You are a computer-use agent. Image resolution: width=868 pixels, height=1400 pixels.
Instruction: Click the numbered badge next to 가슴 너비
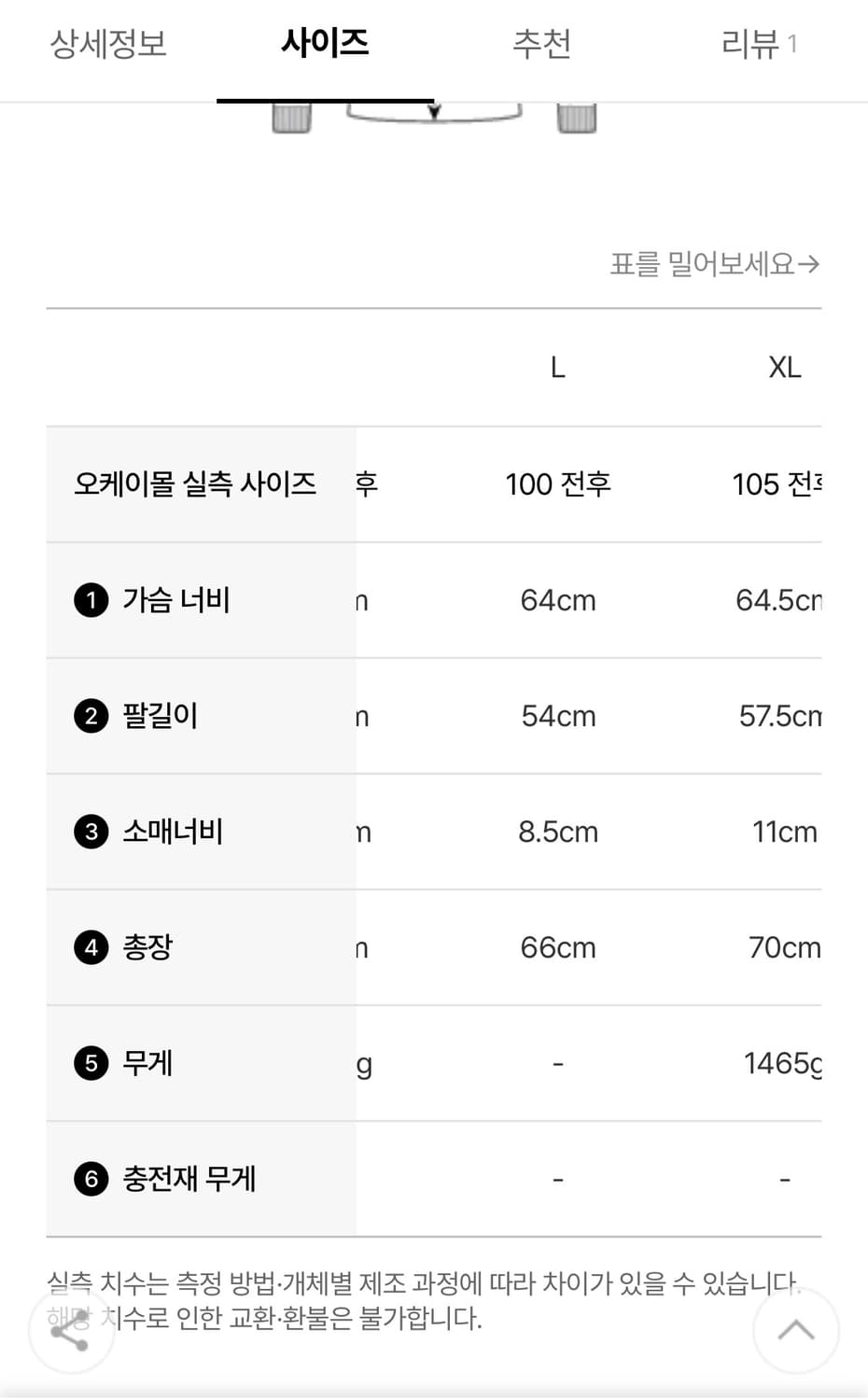point(91,600)
